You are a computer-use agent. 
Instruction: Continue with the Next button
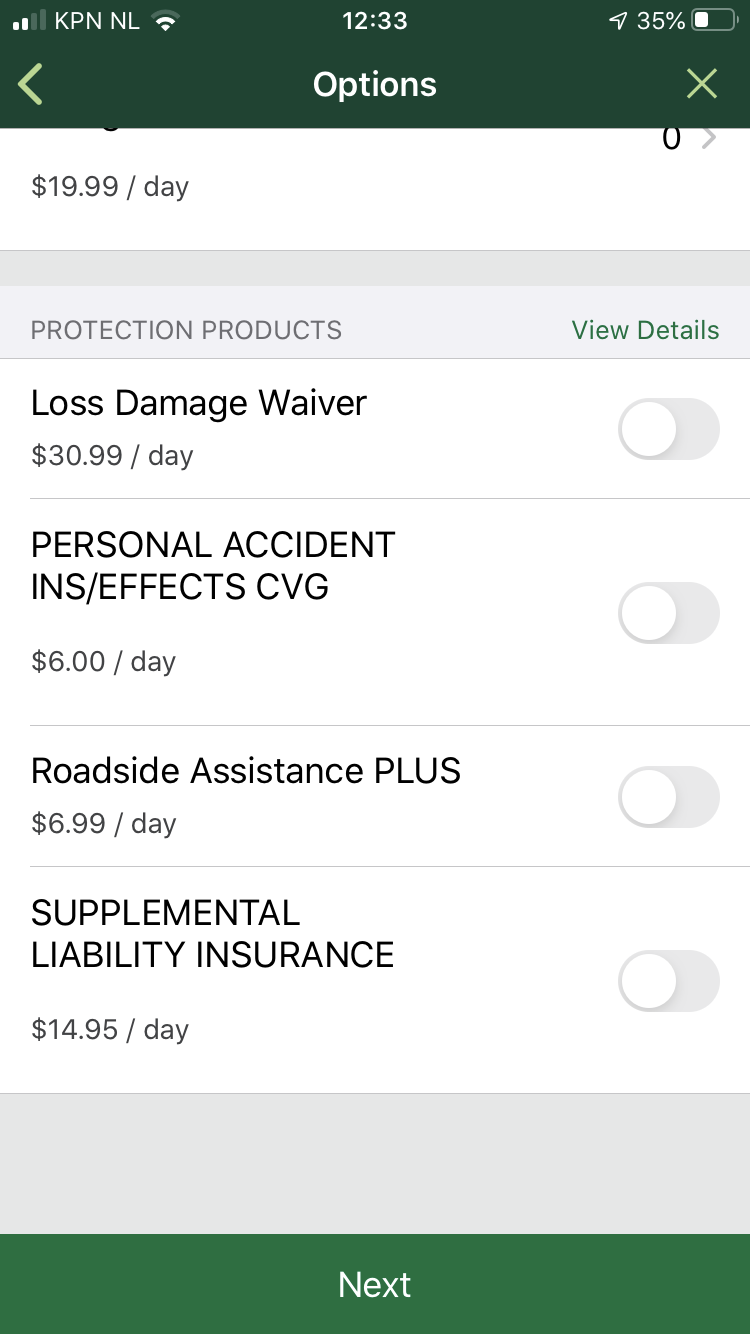coord(375,1284)
